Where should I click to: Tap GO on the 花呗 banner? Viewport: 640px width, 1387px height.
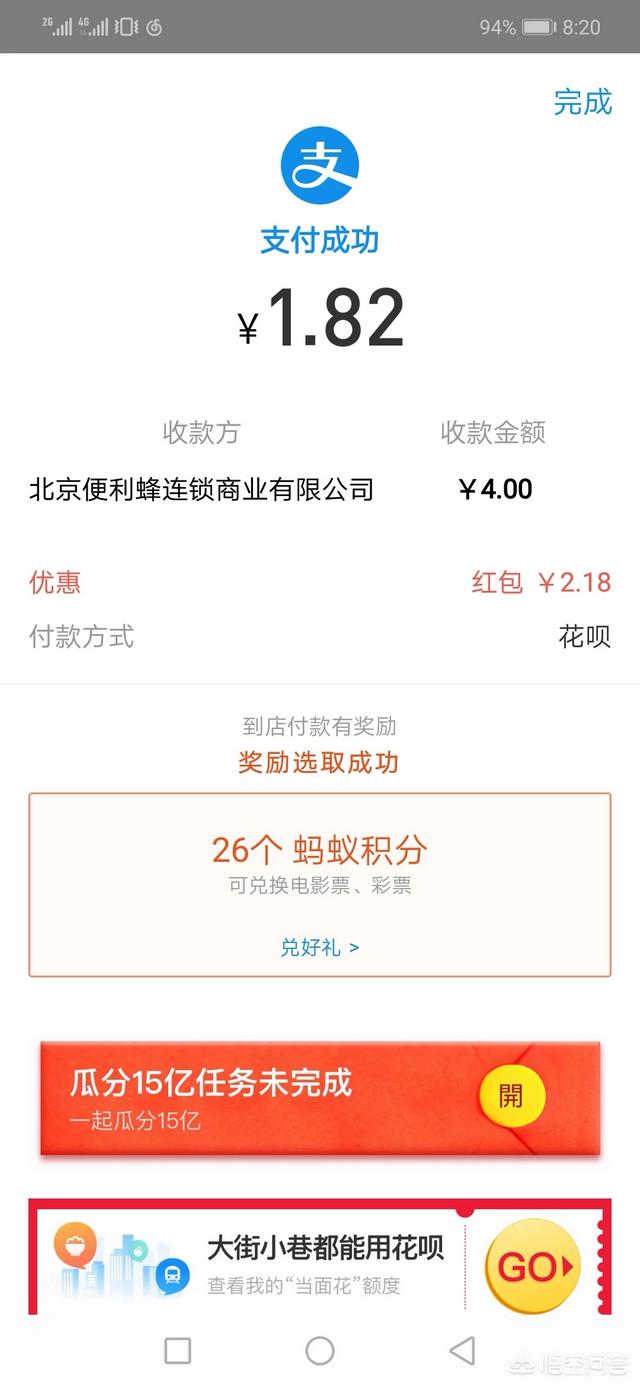click(532, 1267)
